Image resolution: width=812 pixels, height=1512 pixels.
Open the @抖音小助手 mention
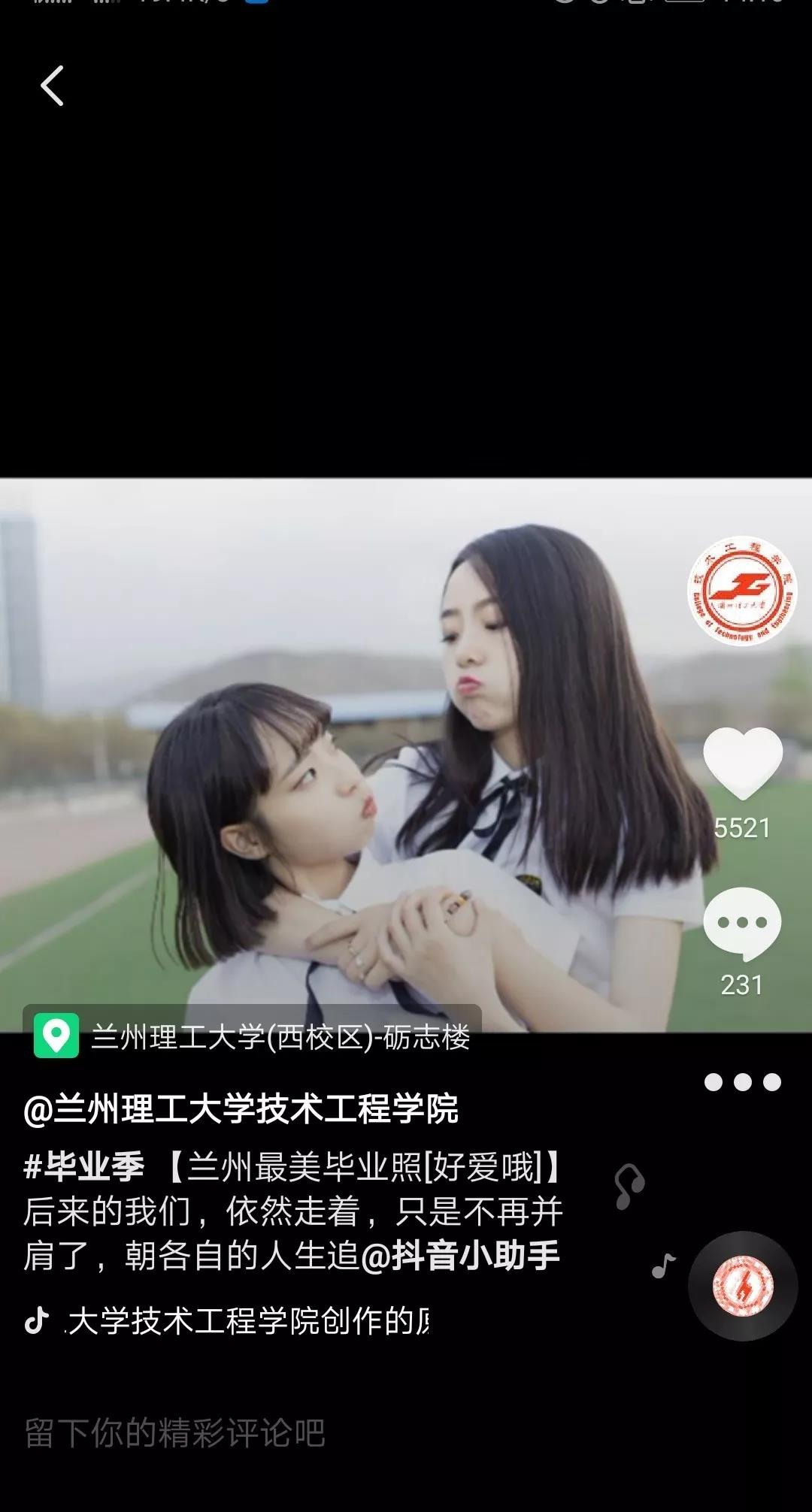460,1256
